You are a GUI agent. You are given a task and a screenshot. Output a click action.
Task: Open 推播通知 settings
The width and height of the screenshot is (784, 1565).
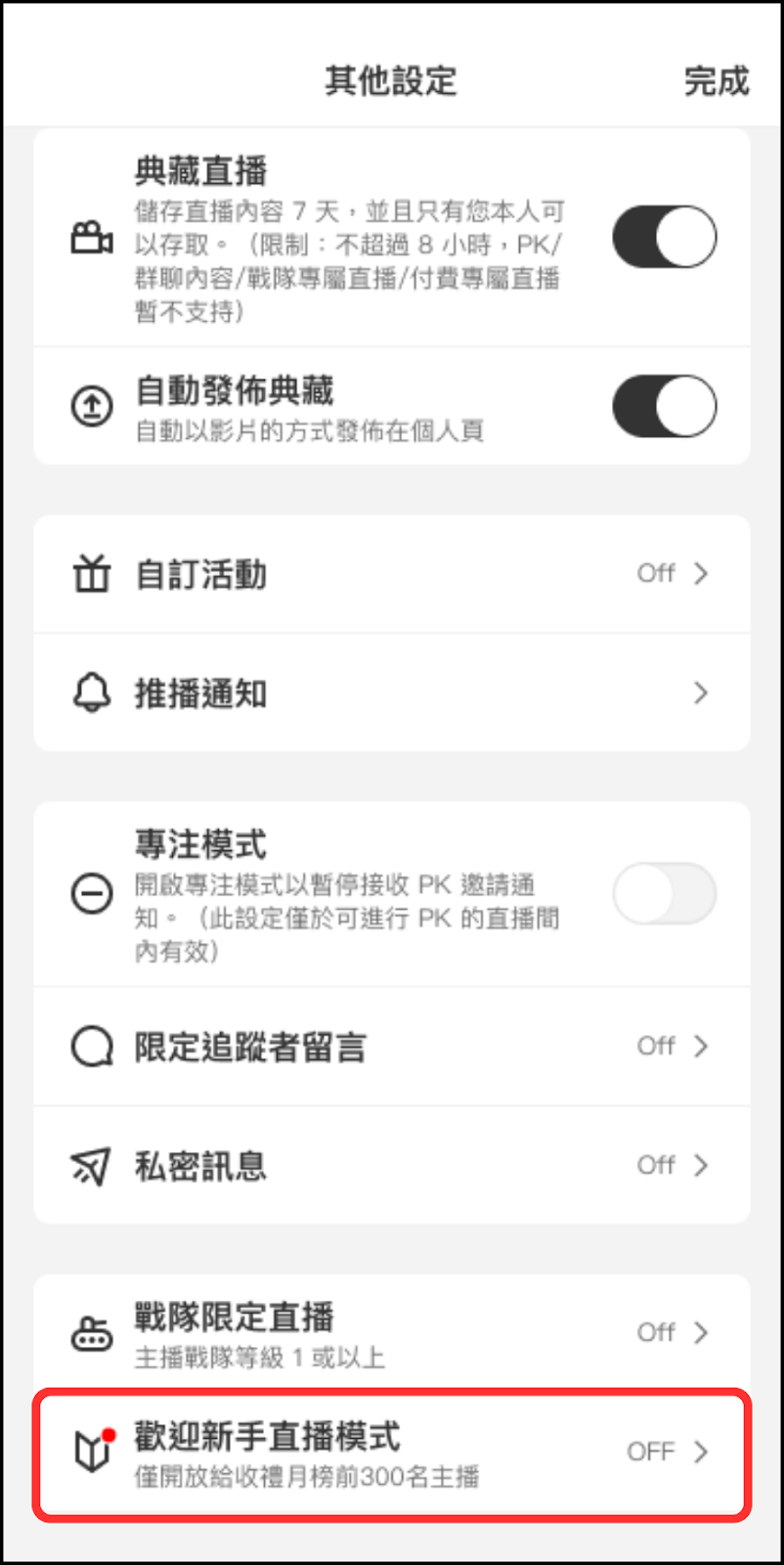tap(391, 693)
